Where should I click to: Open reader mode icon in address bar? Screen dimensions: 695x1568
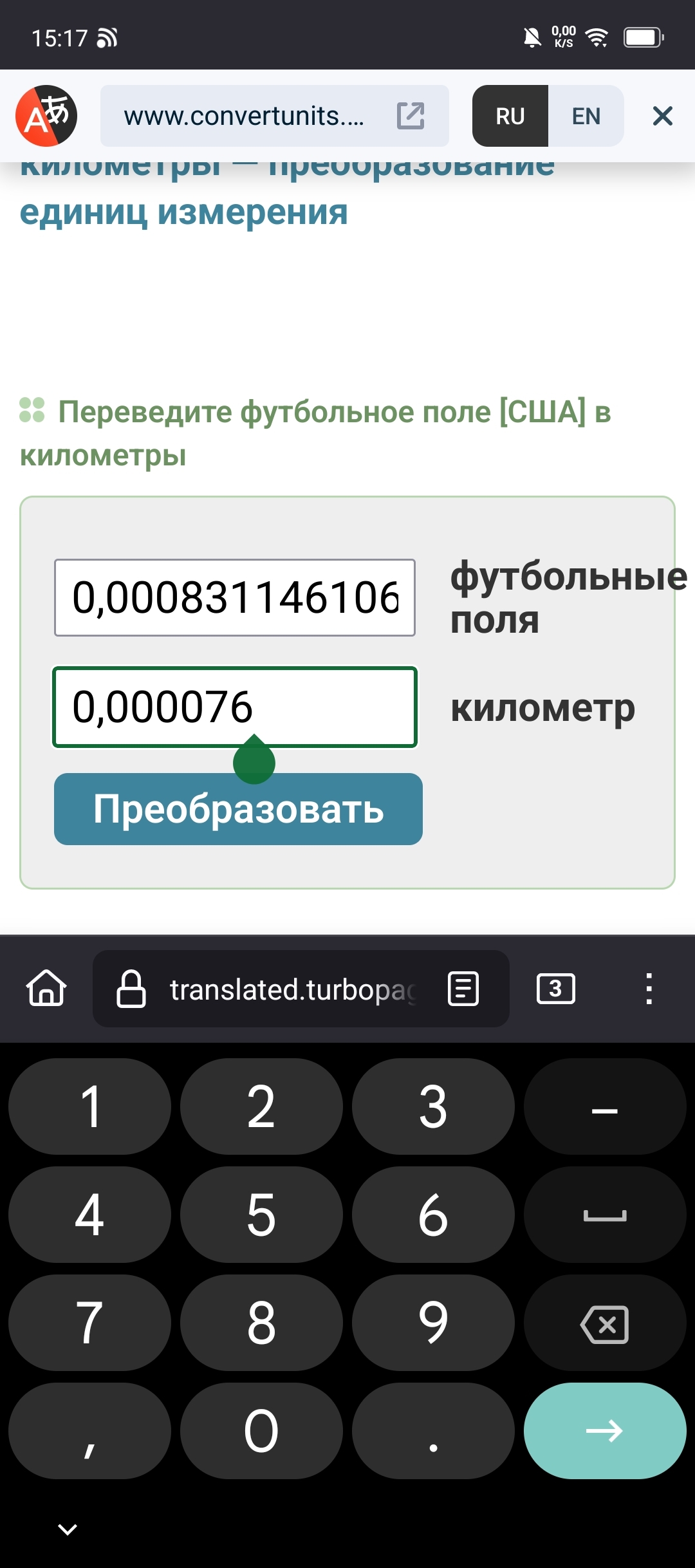pos(463,989)
